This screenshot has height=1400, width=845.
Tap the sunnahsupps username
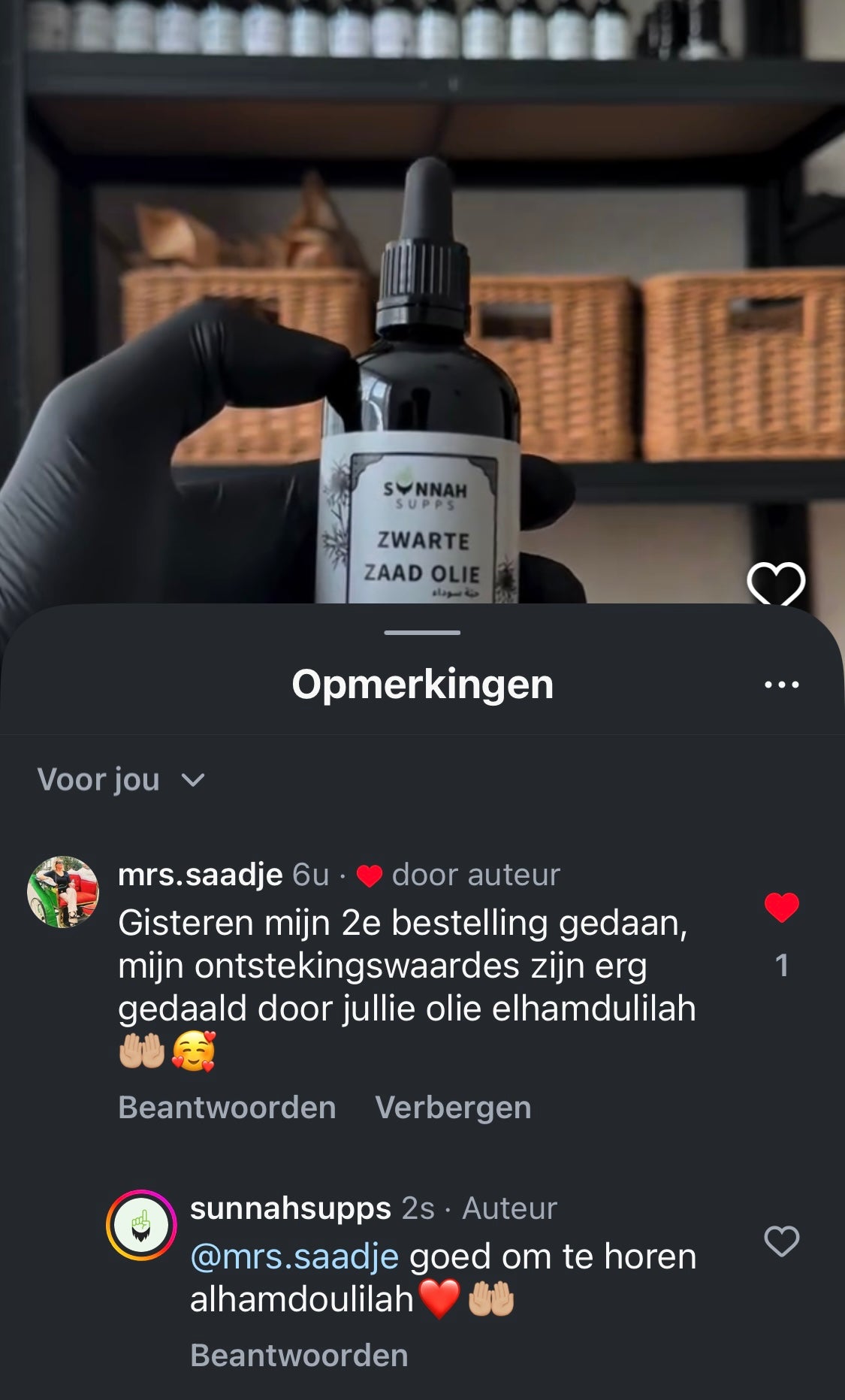coord(290,1208)
